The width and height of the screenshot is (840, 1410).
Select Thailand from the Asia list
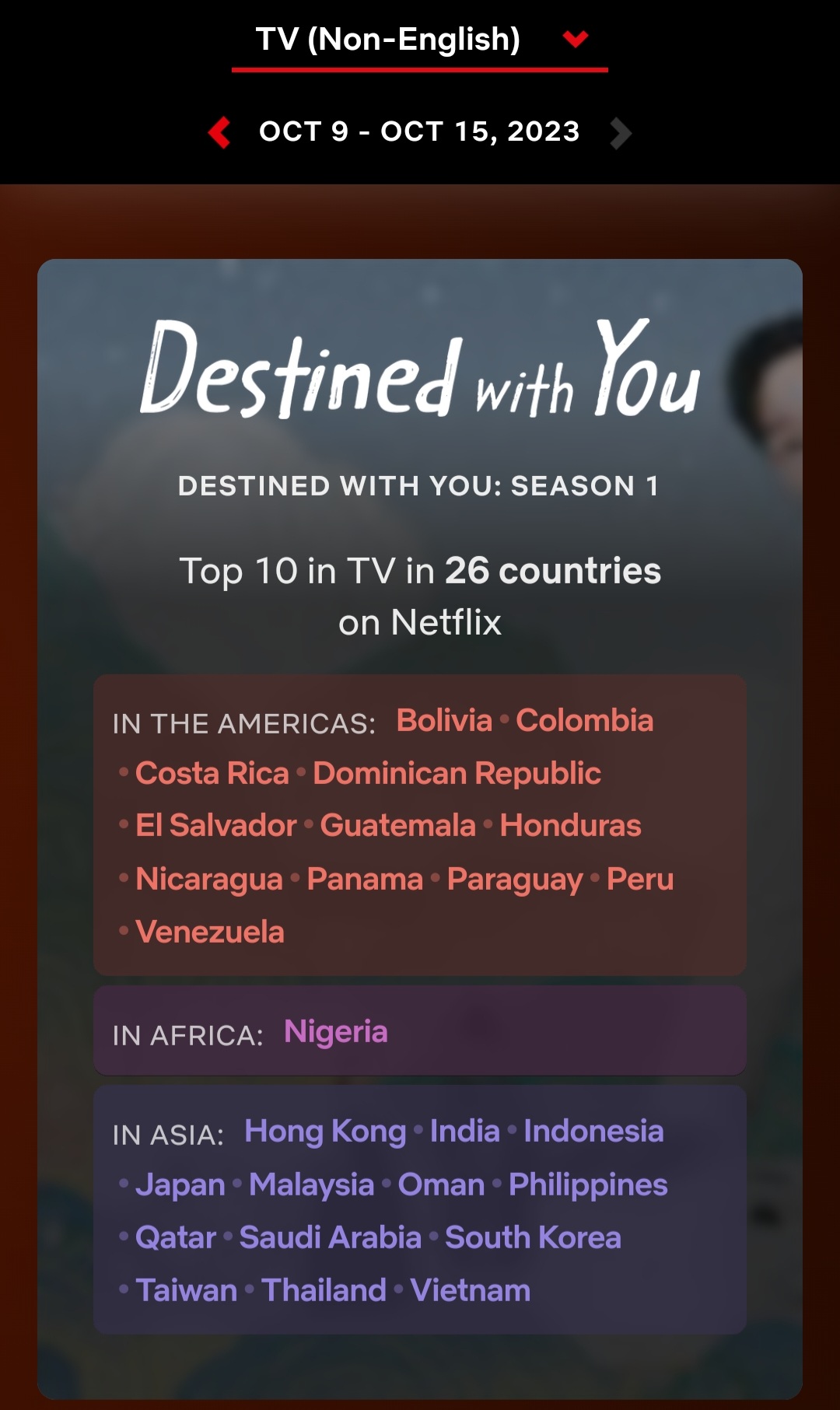pos(324,1291)
